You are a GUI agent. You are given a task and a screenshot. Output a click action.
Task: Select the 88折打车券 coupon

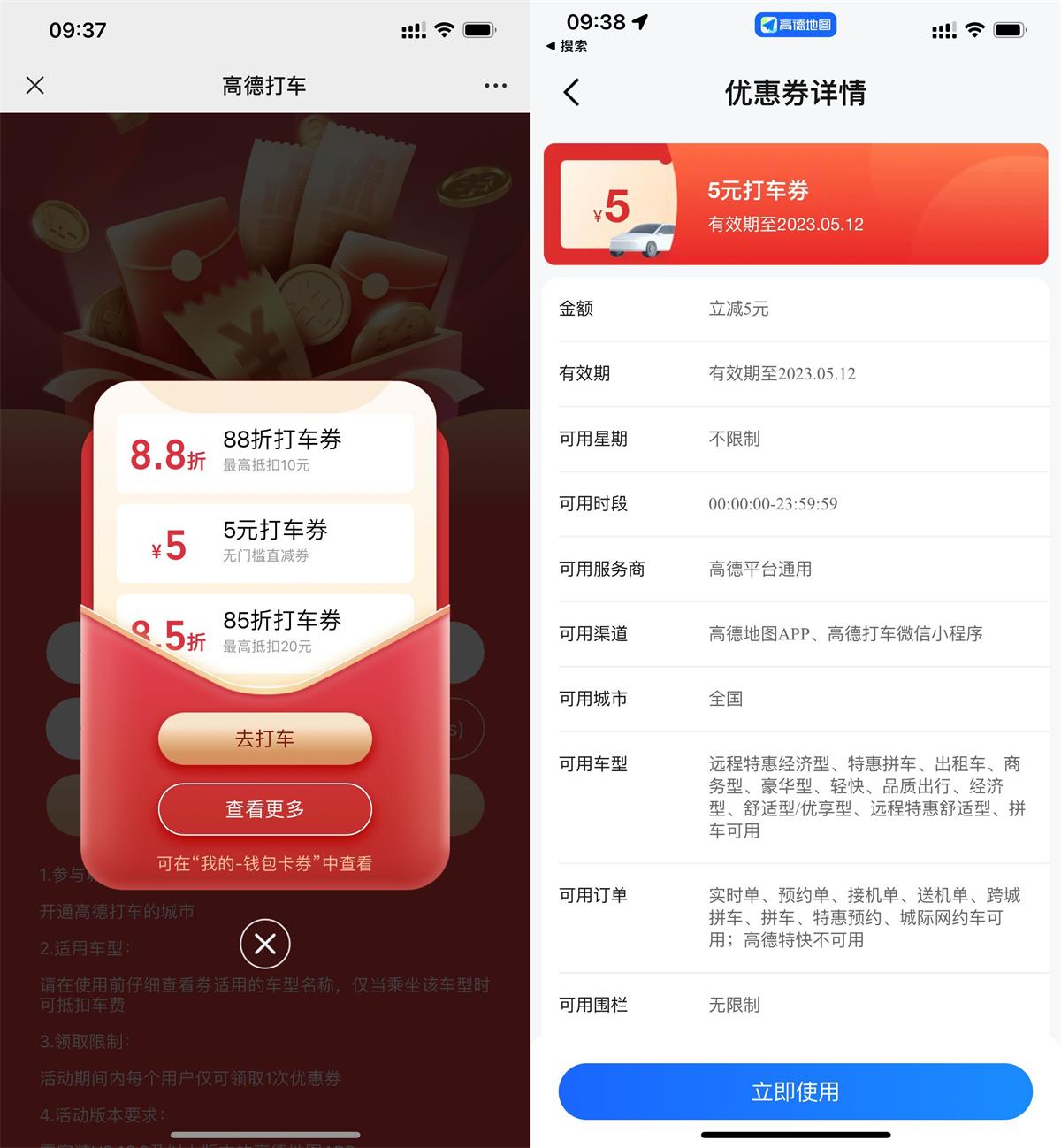[264, 452]
